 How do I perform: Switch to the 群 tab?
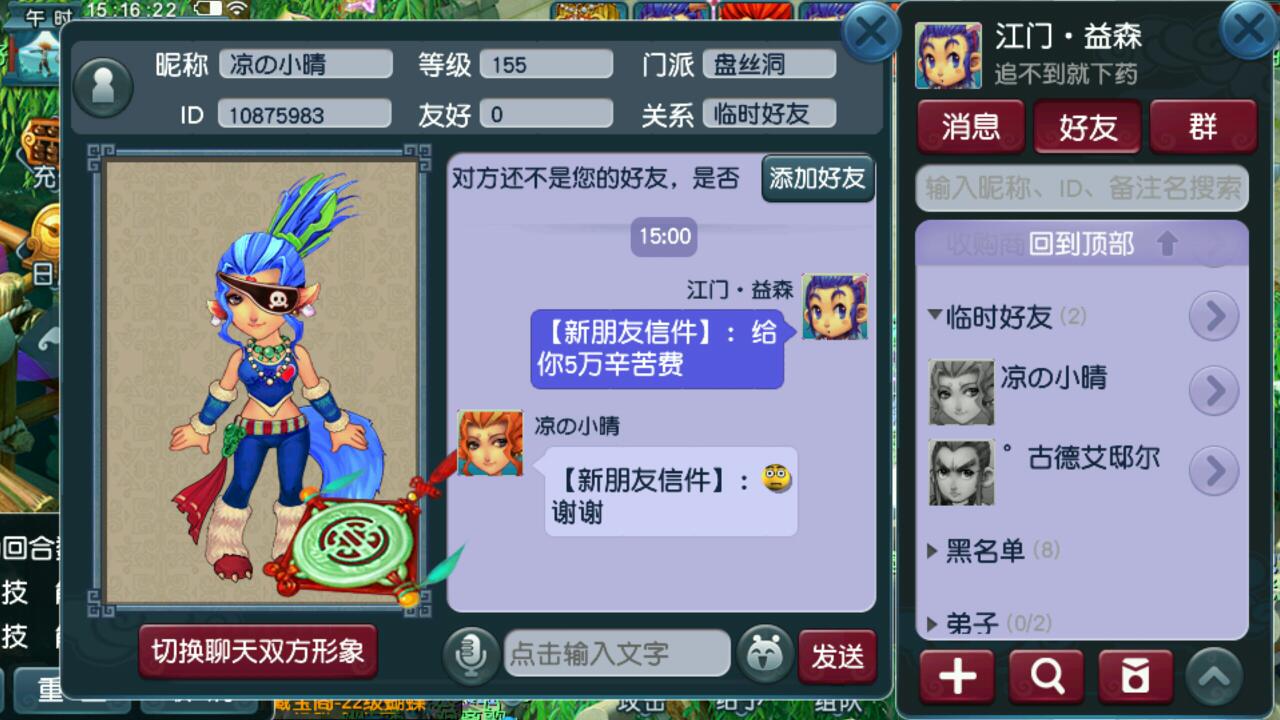(1203, 127)
